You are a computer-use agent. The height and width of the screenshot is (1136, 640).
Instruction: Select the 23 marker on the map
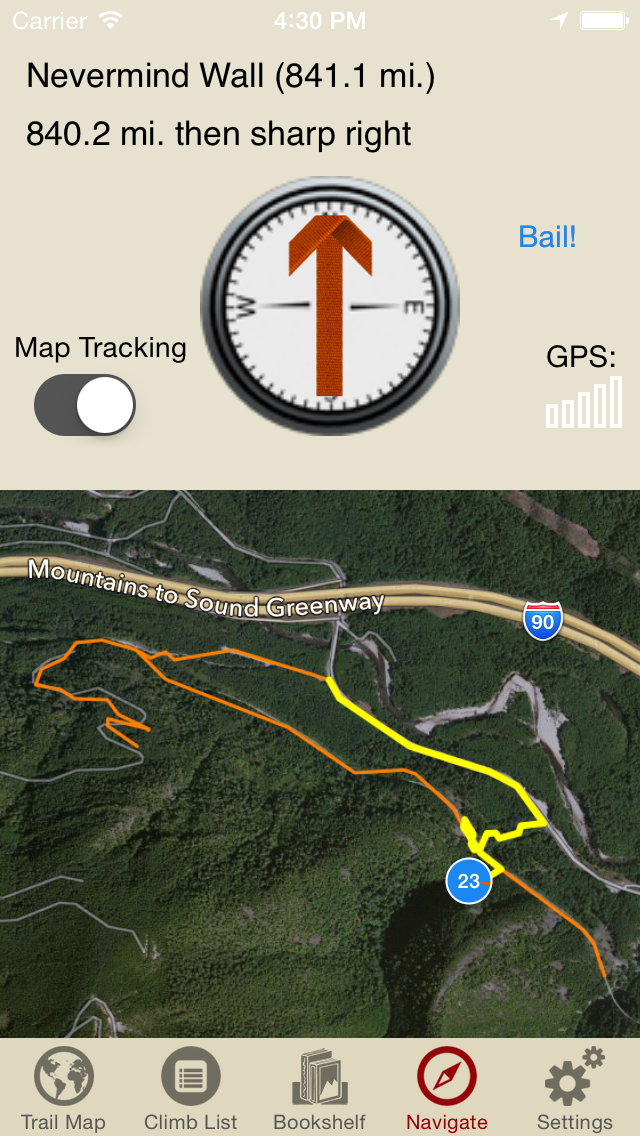point(468,881)
